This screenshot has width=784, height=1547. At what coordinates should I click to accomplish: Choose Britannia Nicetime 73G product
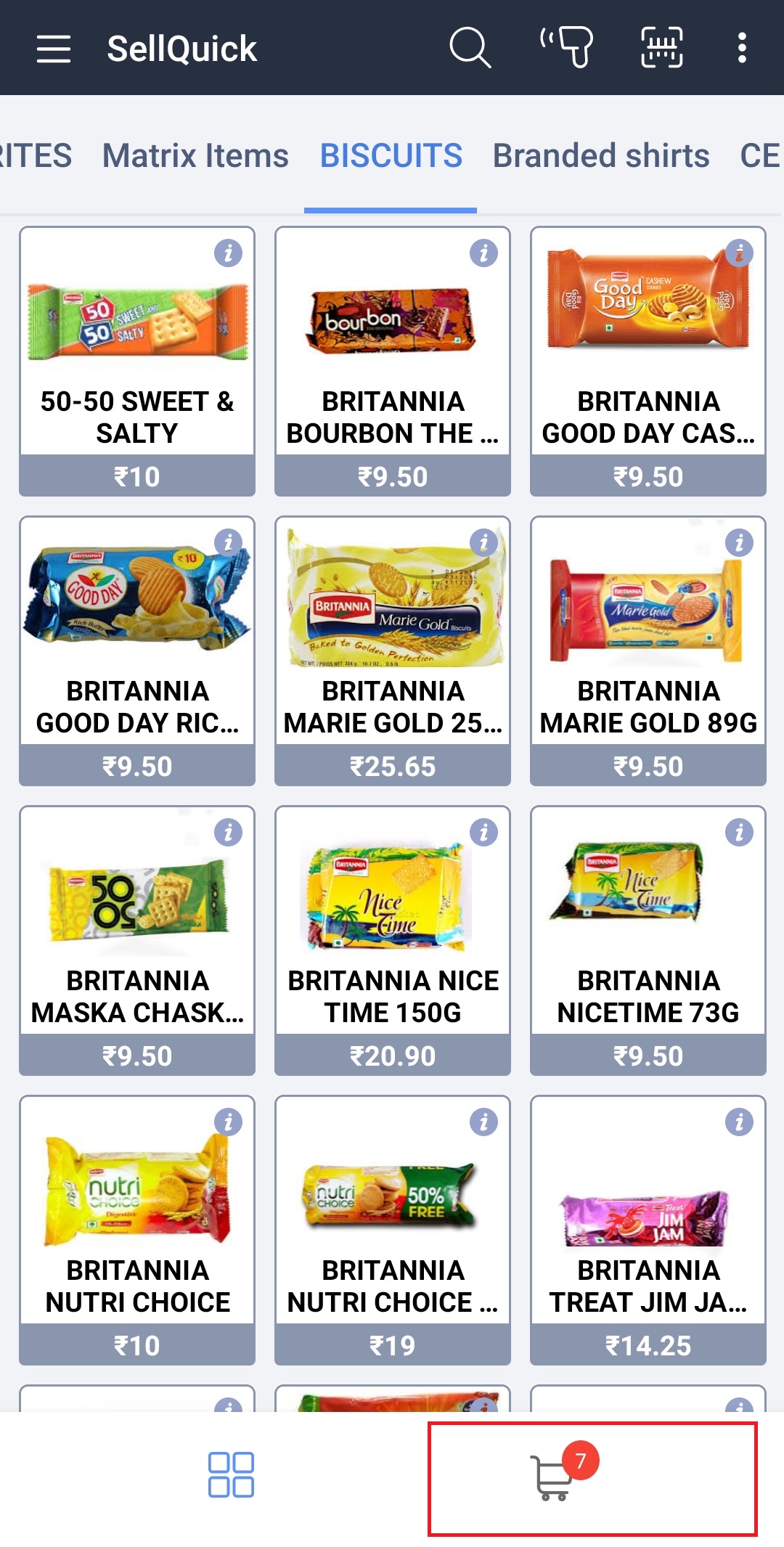[x=648, y=941]
